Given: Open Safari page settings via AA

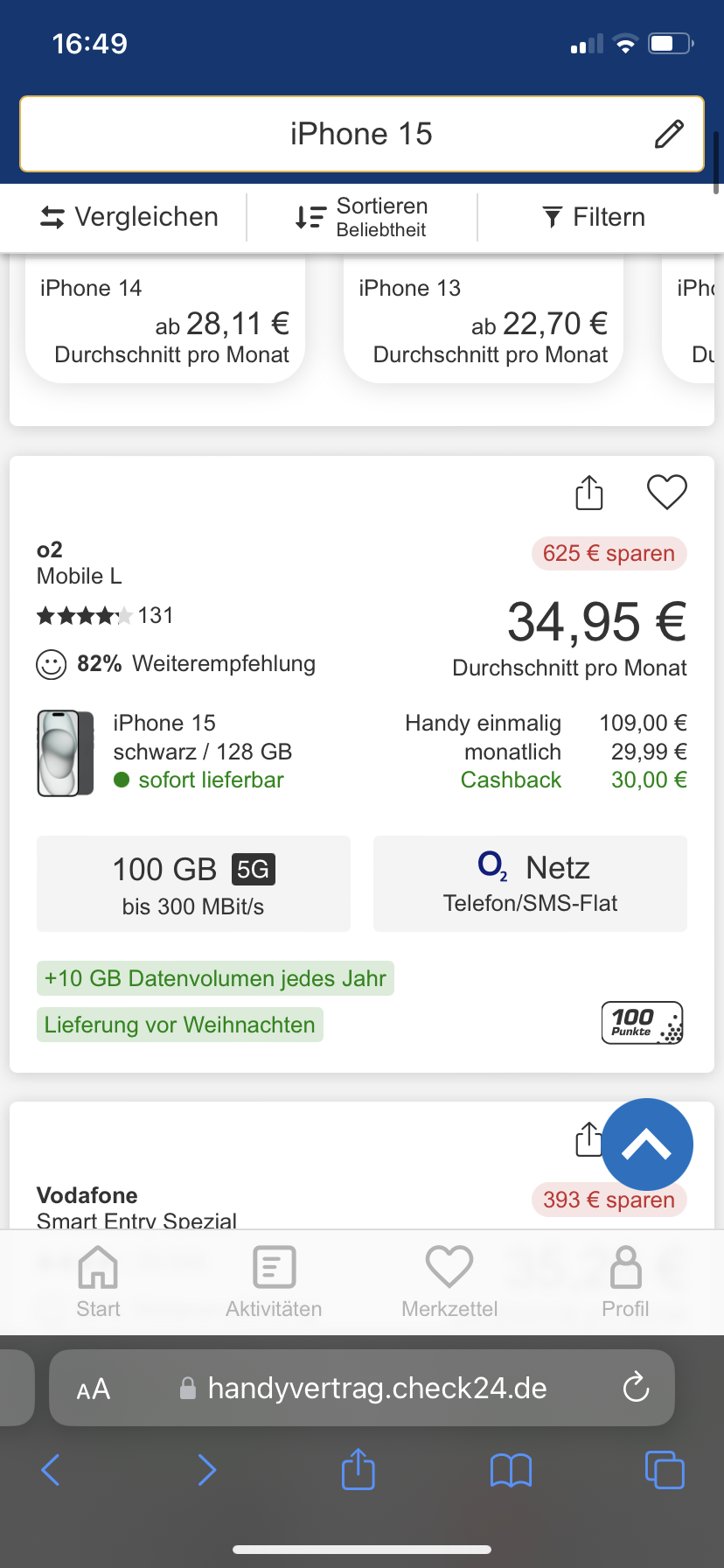Looking at the screenshot, I should (x=93, y=1387).
